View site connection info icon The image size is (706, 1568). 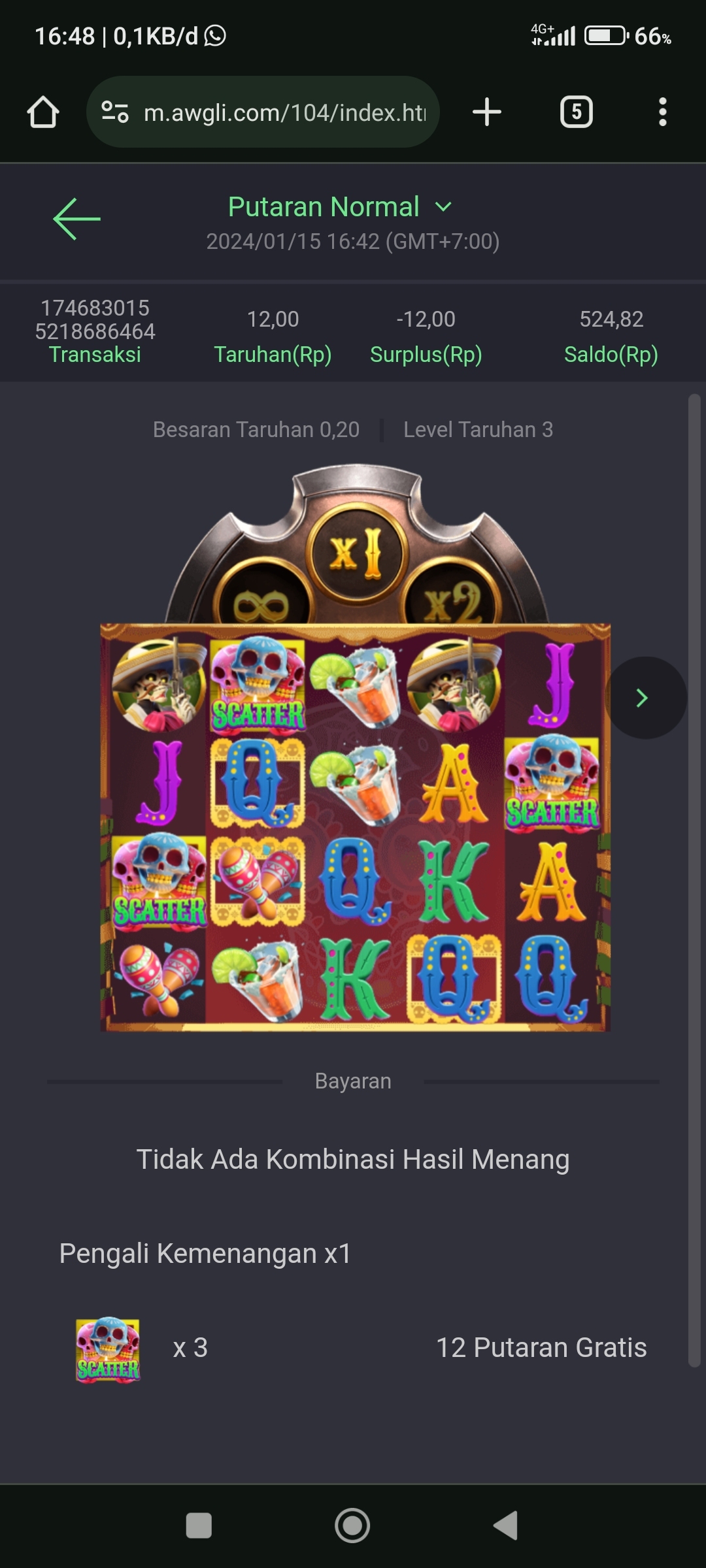tap(115, 112)
